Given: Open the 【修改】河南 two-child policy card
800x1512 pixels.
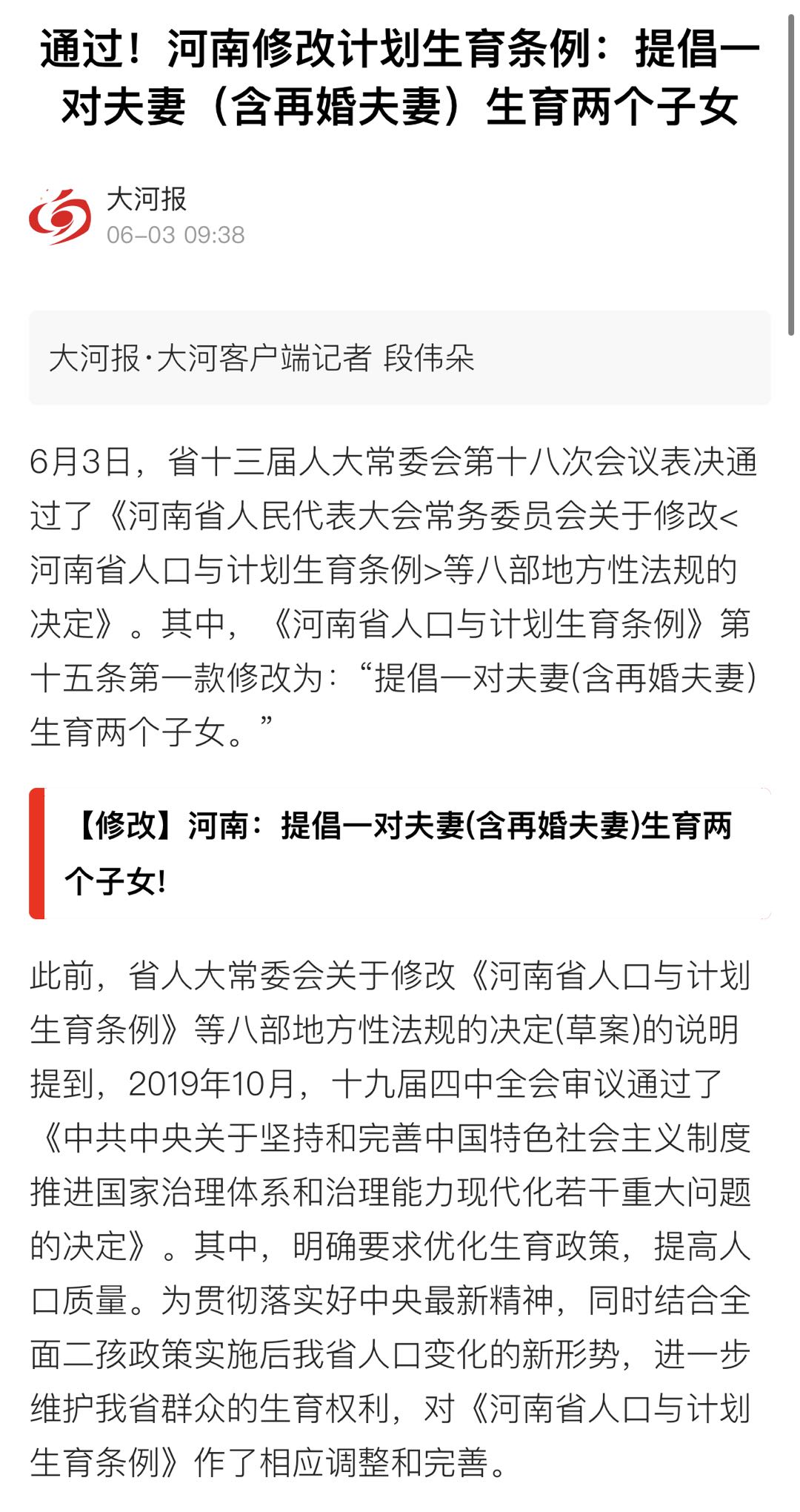Looking at the screenshot, I should (400, 853).
